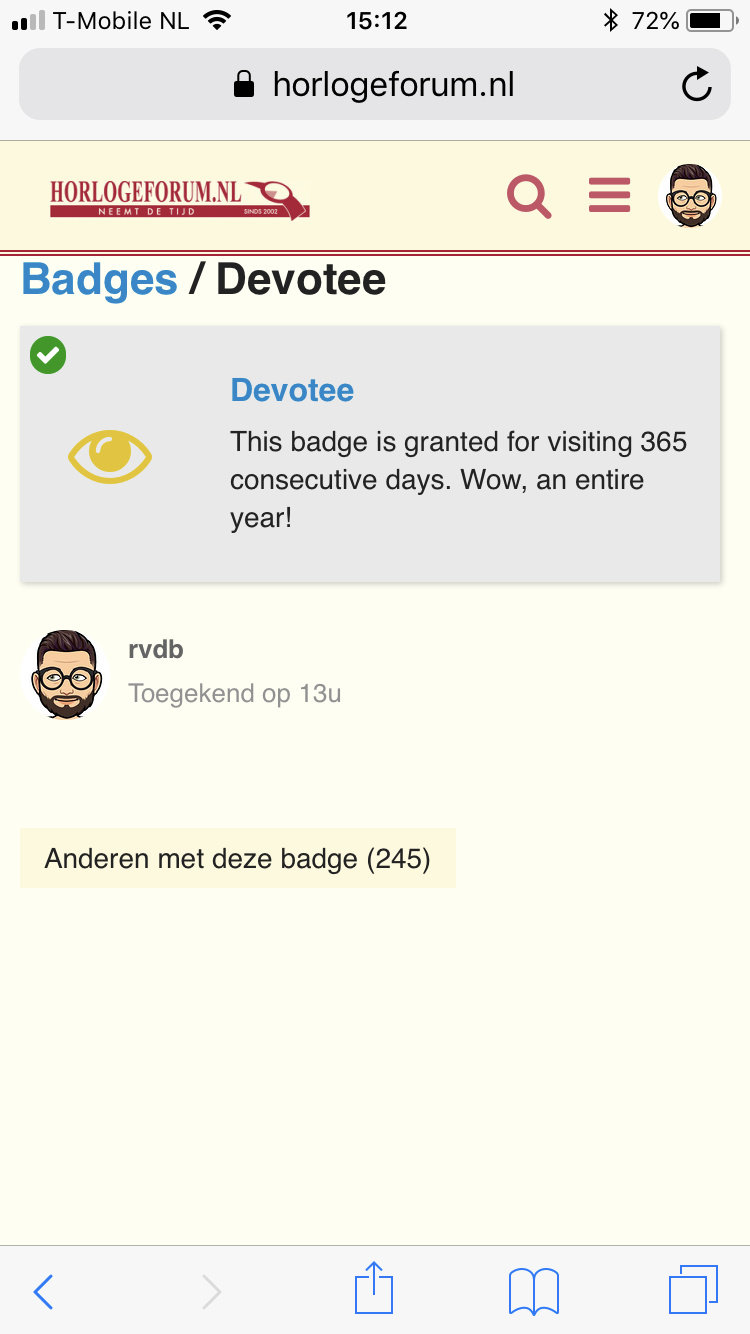Reload the page in Safari

coord(697,85)
